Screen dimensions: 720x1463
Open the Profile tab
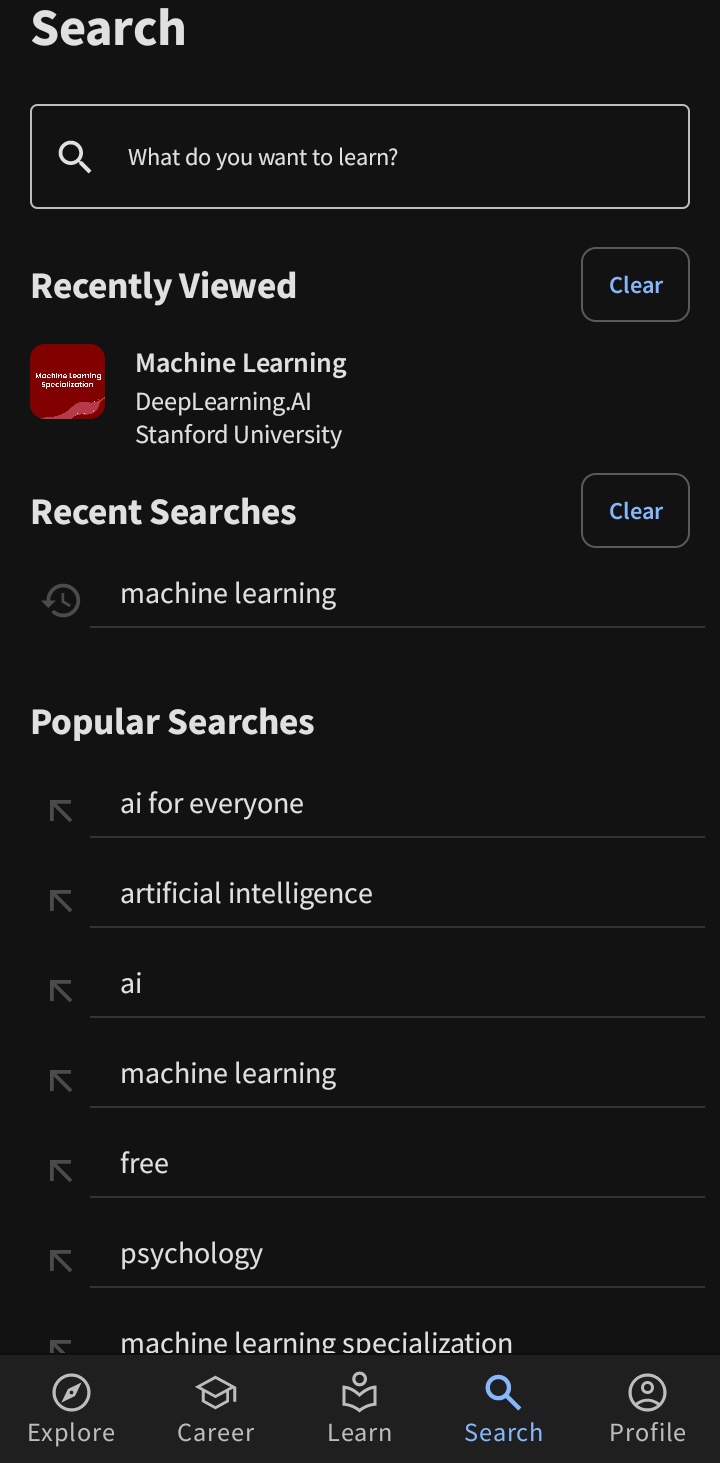click(x=648, y=1409)
